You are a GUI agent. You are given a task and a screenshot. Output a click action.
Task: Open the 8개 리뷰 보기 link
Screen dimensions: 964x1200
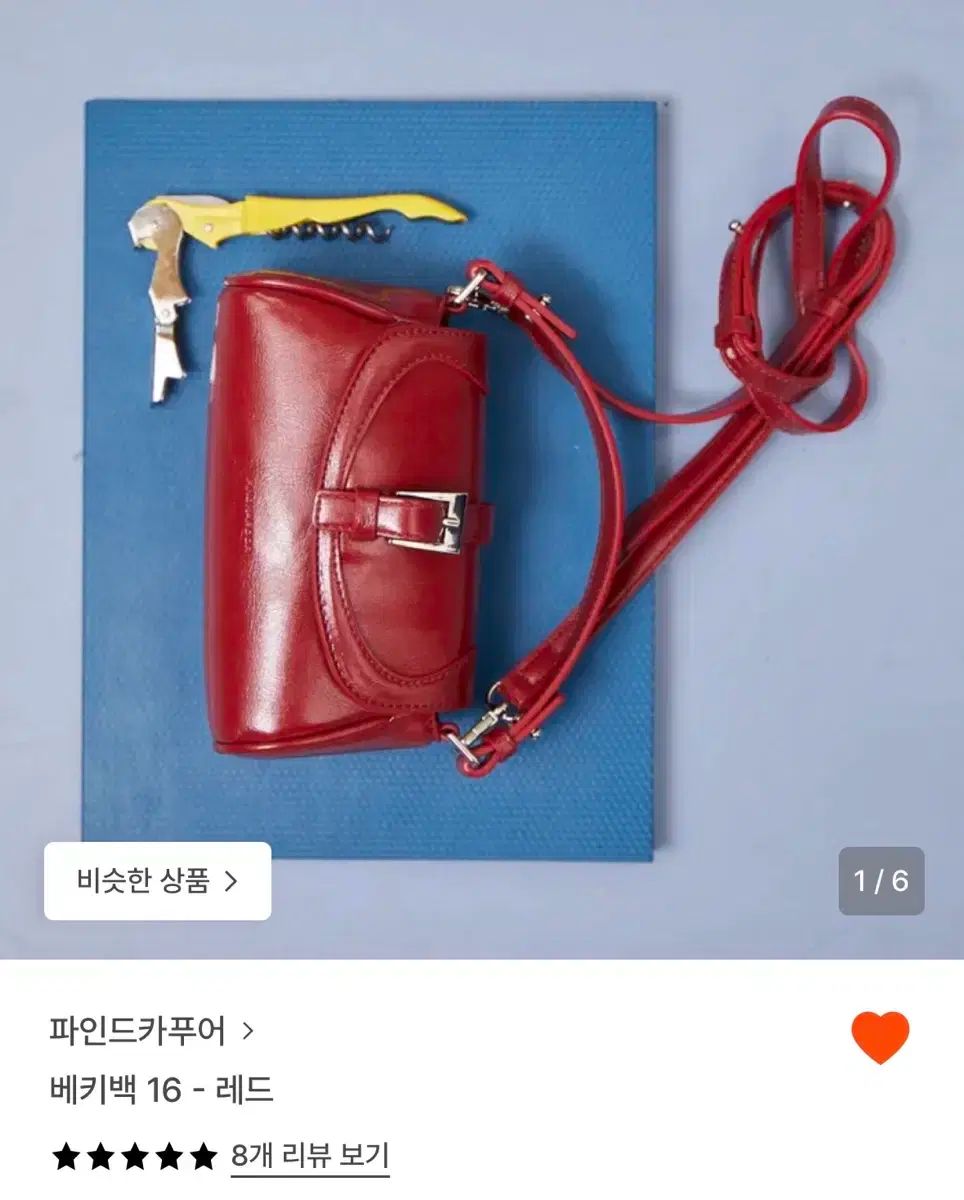pos(309,1156)
